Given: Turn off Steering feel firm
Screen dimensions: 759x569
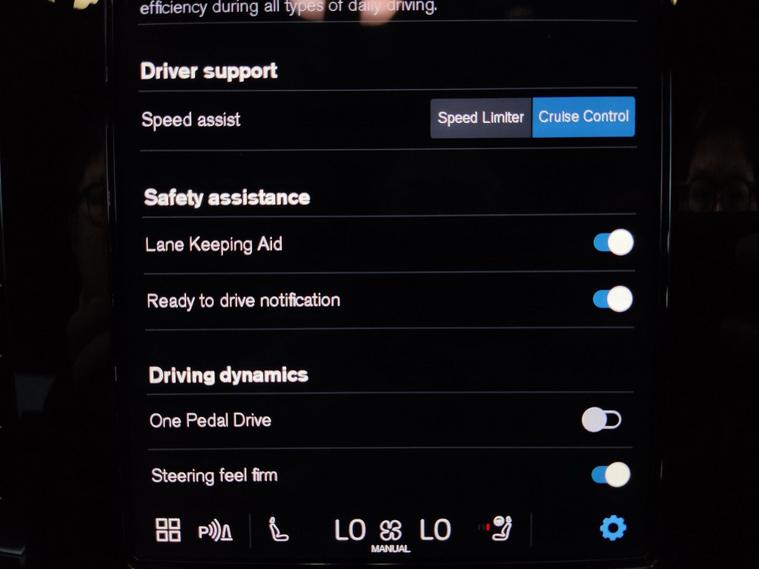Looking at the screenshot, I should (611, 475).
